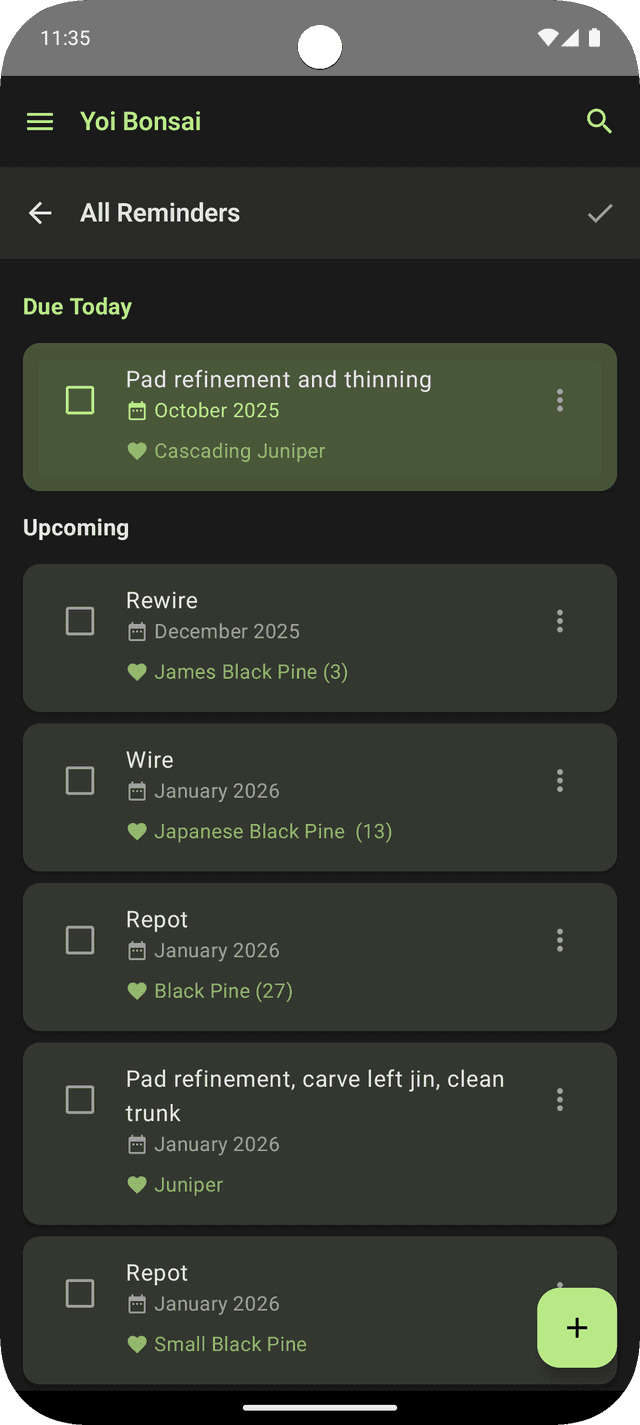
Task: Open options for carve left jin reminder
Action: point(559,1100)
